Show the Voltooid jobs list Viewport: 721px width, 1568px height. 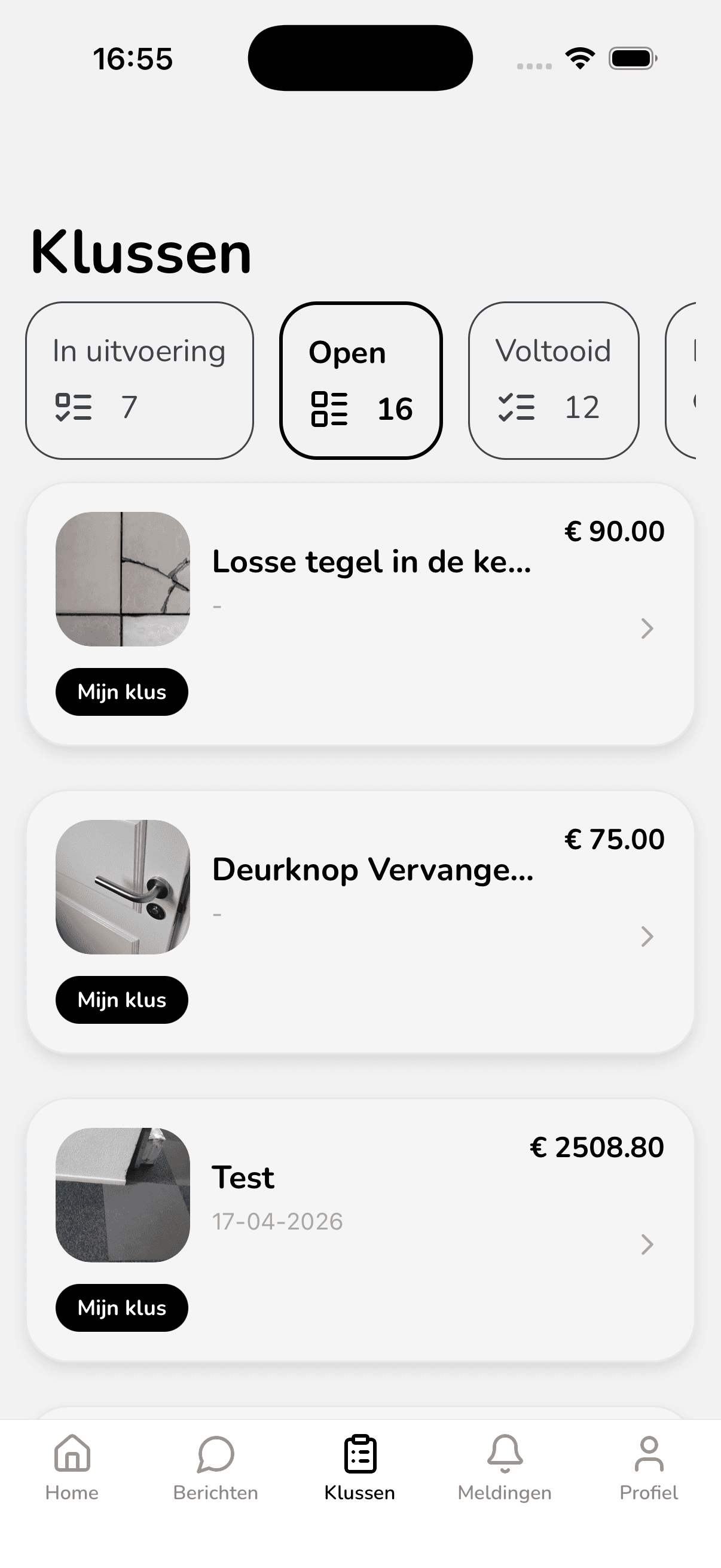click(x=554, y=380)
